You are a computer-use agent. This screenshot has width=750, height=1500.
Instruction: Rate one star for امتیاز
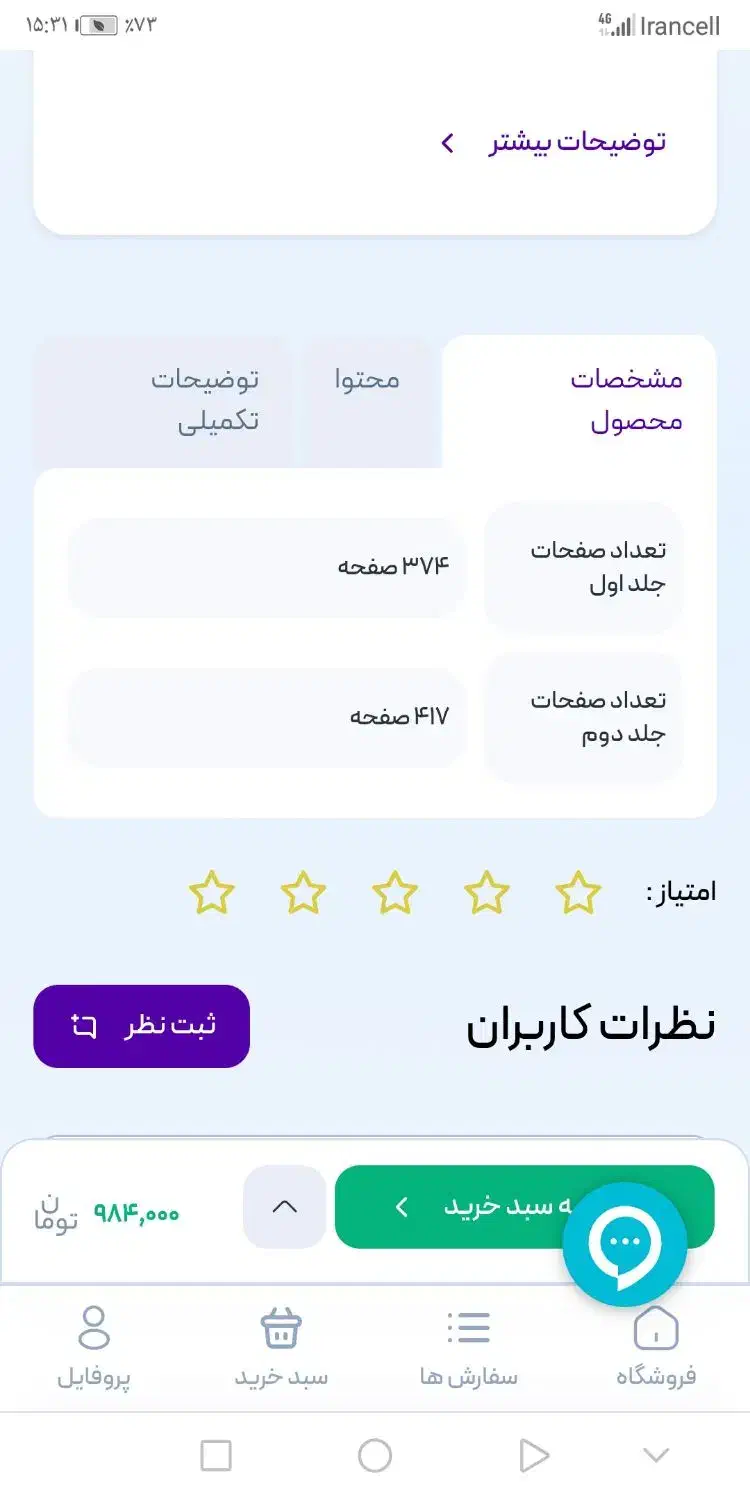pyautogui.click(x=577, y=893)
